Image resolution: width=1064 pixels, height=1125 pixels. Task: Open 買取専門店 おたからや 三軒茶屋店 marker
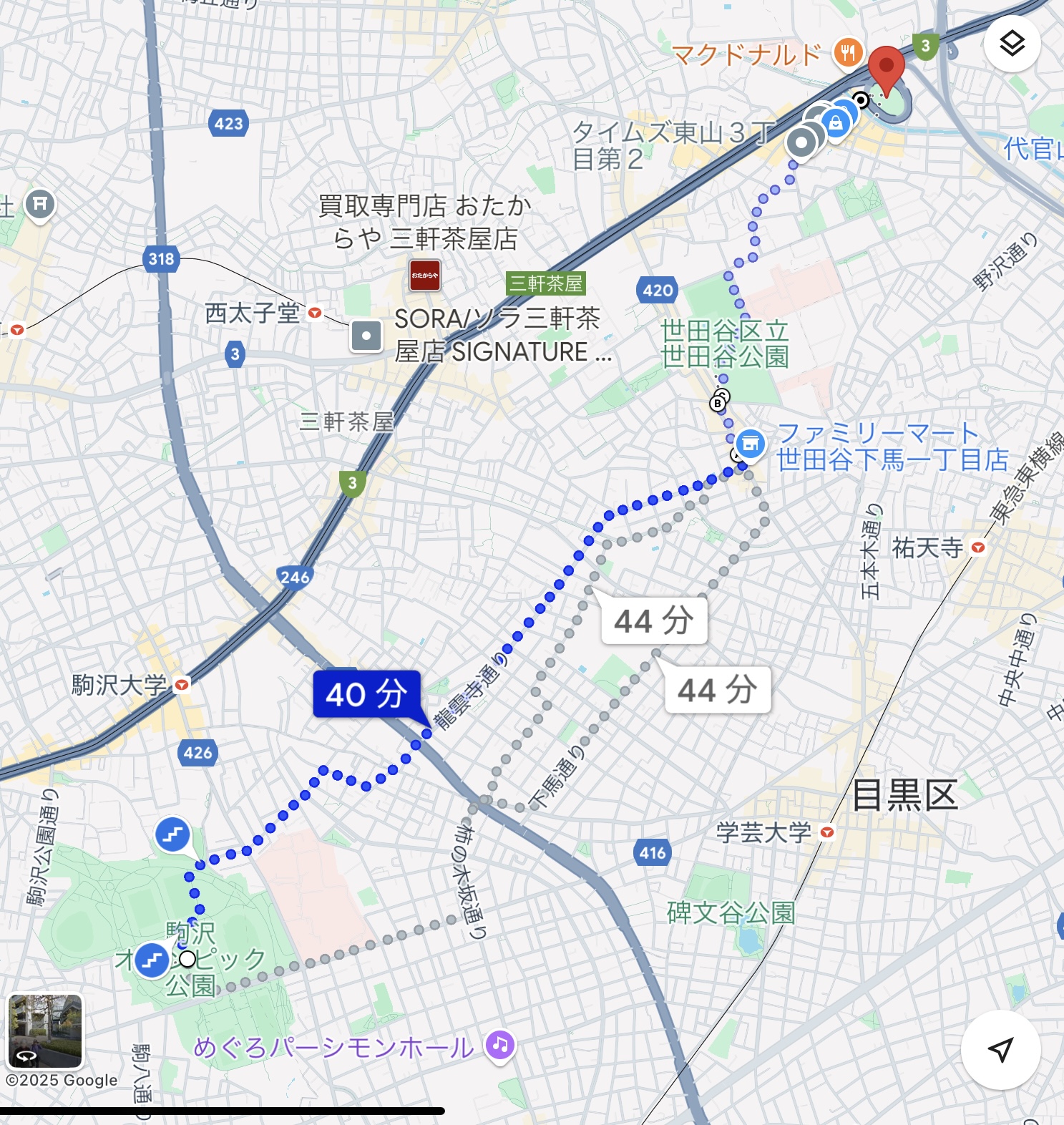coord(424,276)
